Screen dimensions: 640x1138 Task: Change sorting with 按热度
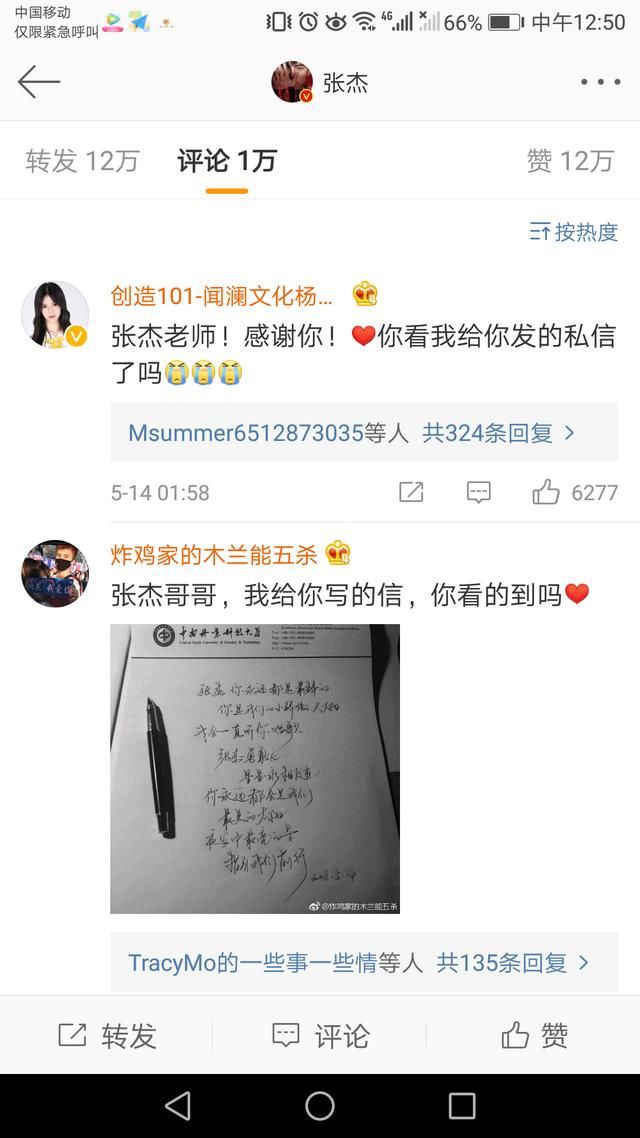click(574, 232)
